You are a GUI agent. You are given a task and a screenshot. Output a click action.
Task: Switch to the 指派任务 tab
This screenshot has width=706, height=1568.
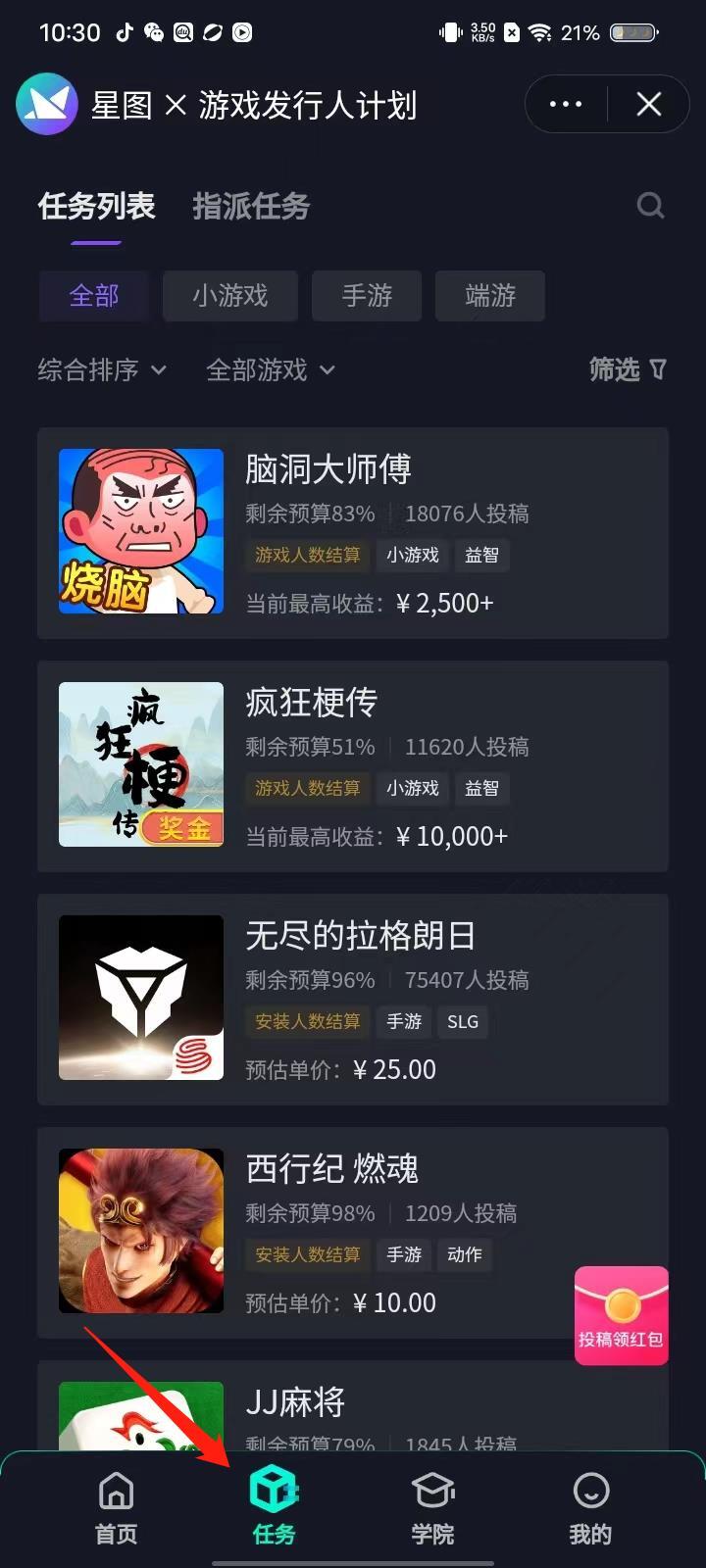click(251, 206)
